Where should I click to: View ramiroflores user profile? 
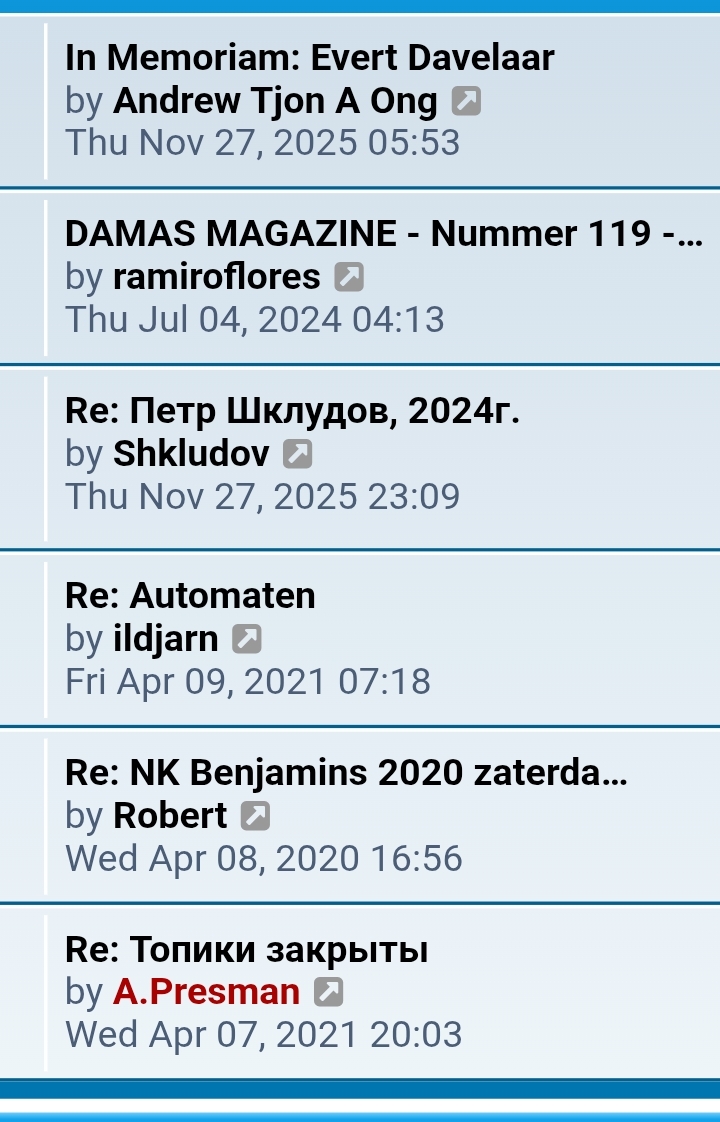[x=216, y=276]
